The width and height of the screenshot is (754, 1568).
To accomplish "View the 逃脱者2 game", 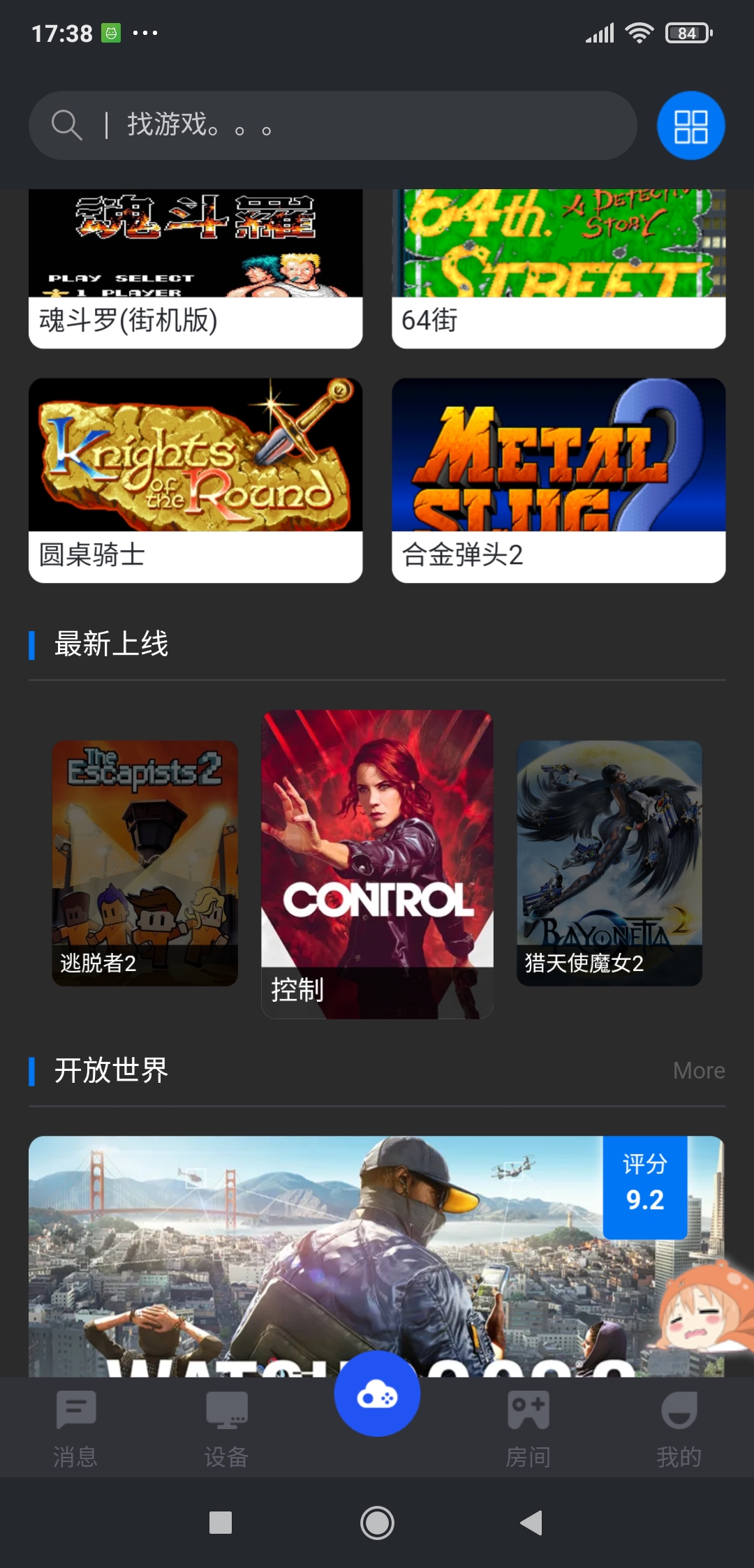I will point(145,863).
